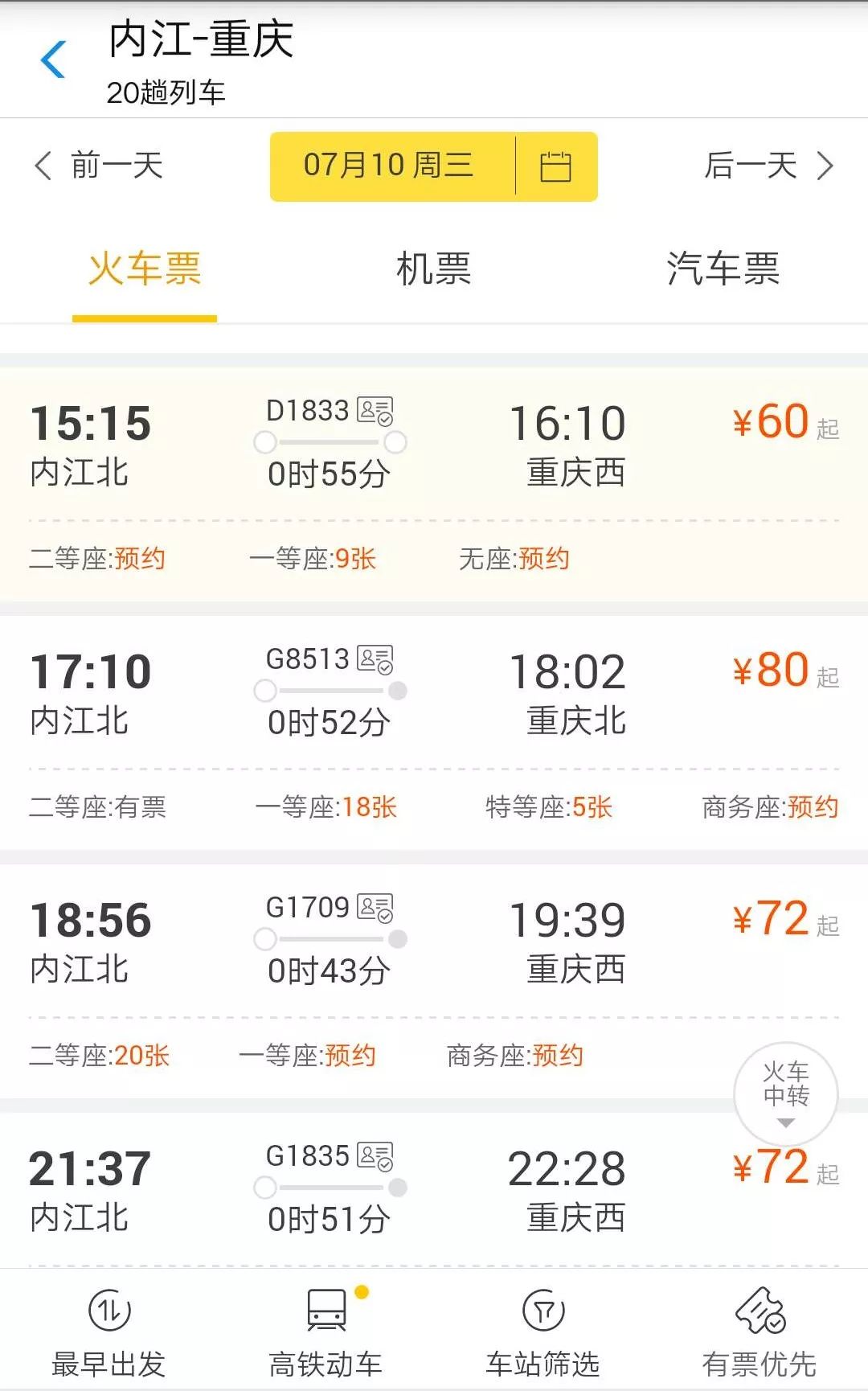868x1391 pixels.
Task: Open the calendar icon beside the date
Action: point(556,165)
